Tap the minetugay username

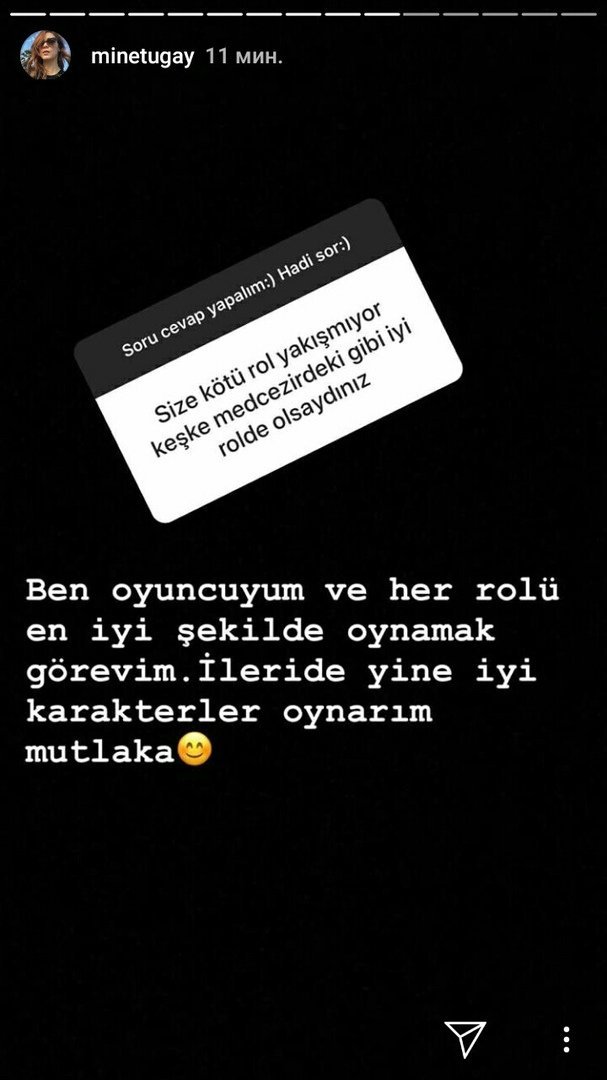tap(143, 56)
